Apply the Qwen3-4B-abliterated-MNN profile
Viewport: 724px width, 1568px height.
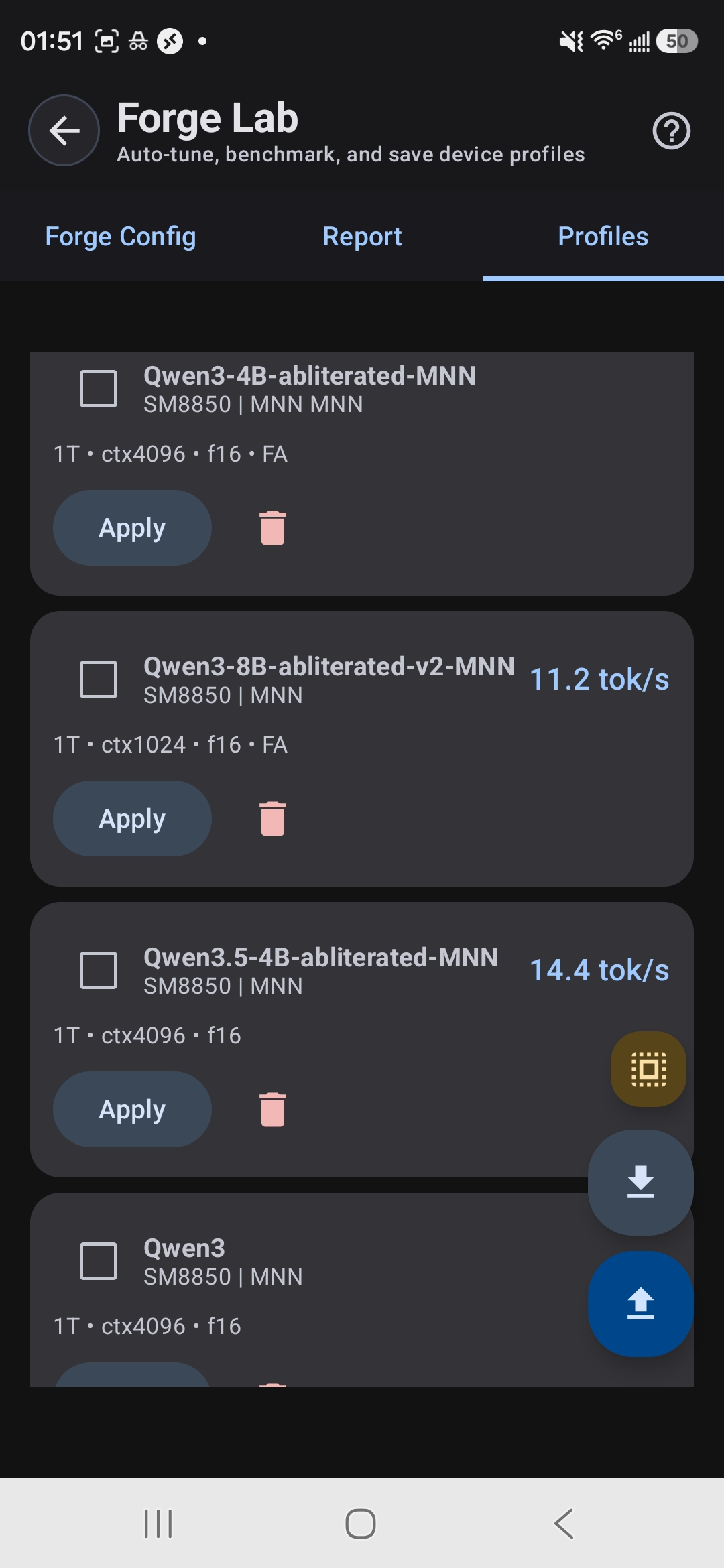coord(131,527)
